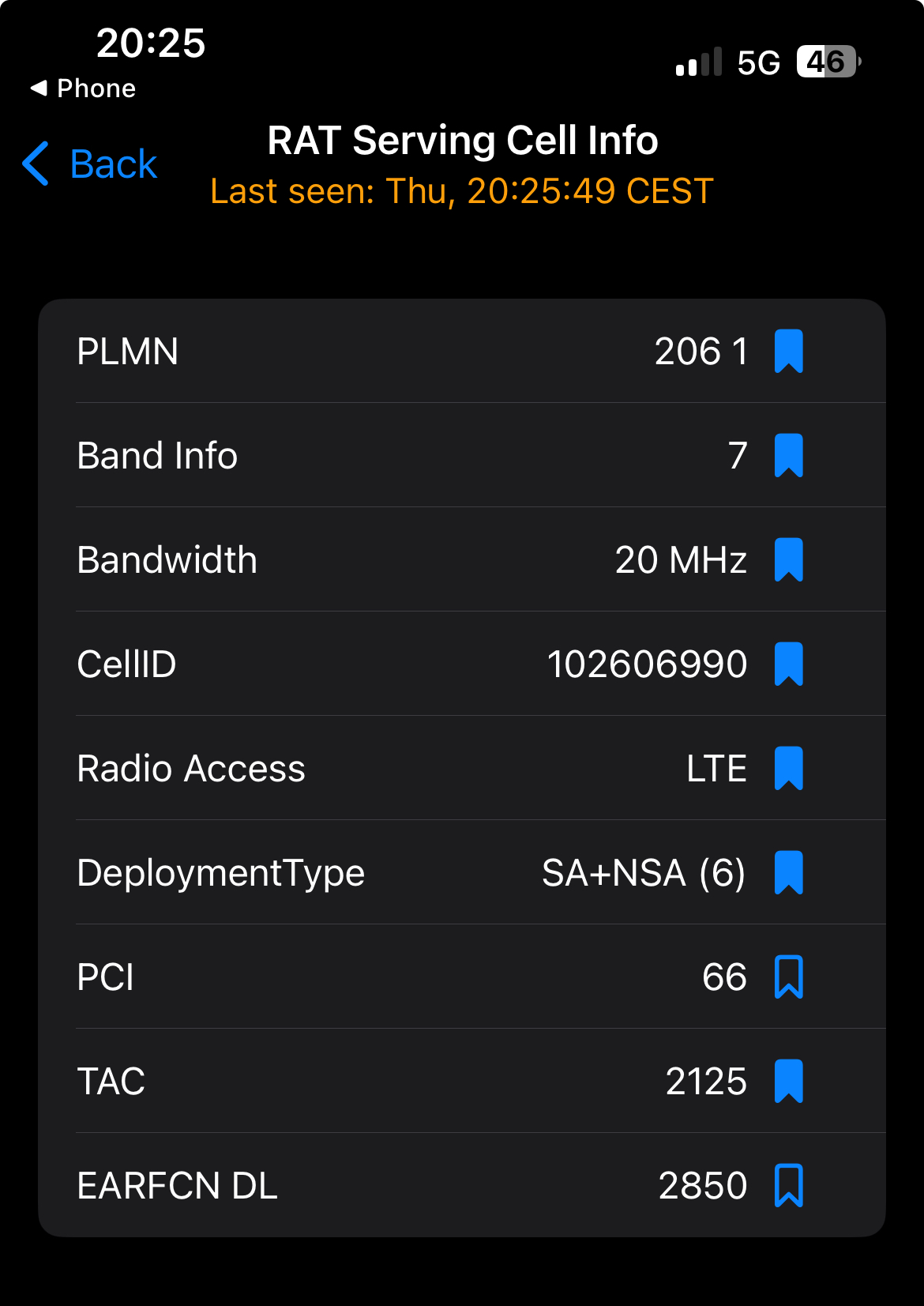
Task: Bookmark the PCI value
Action: tap(788, 977)
